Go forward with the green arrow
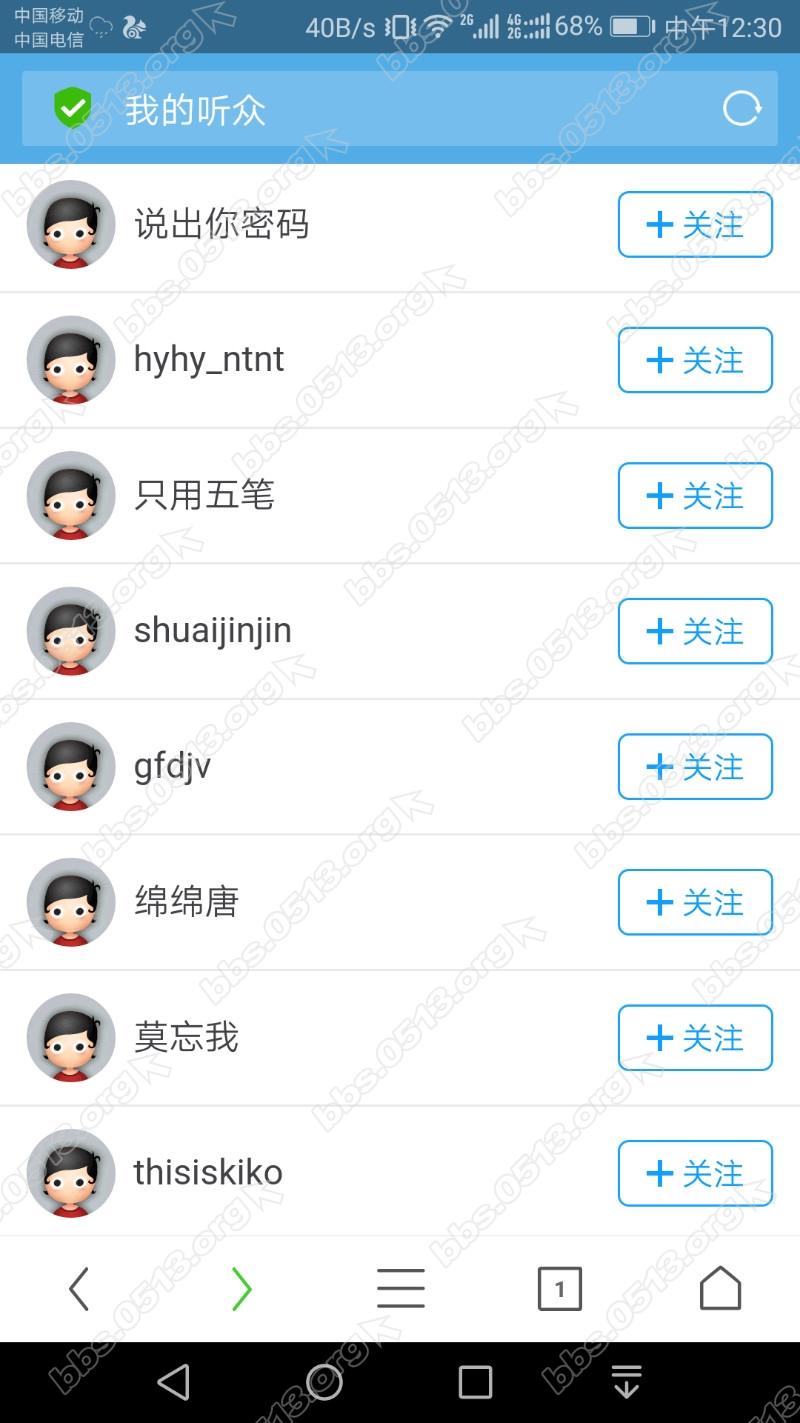This screenshot has width=800, height=1423. [x=241, y=1289]
